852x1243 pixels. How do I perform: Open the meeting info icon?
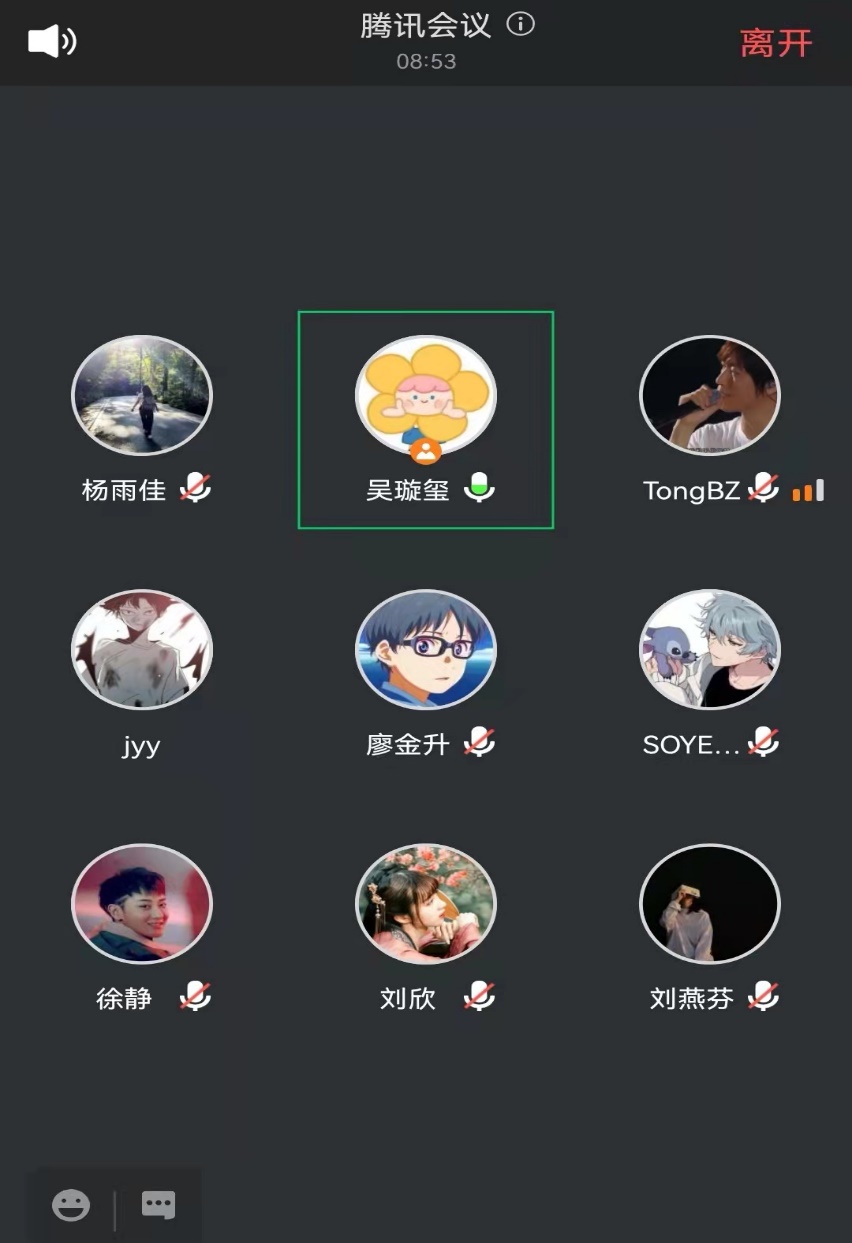[521, 24]
